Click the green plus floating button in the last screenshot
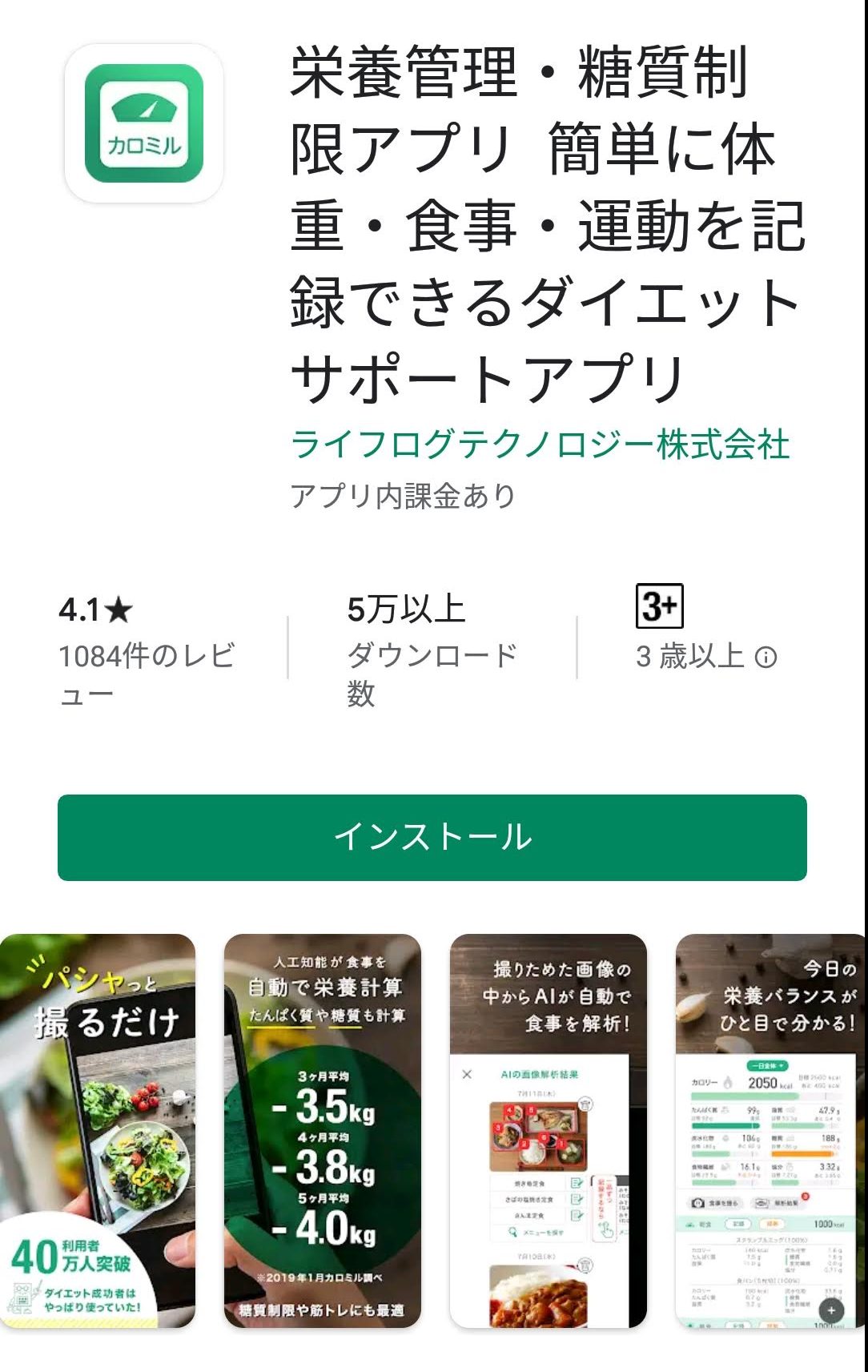The height and width of the screenshot is (1372, 868). coord(831,1313)
